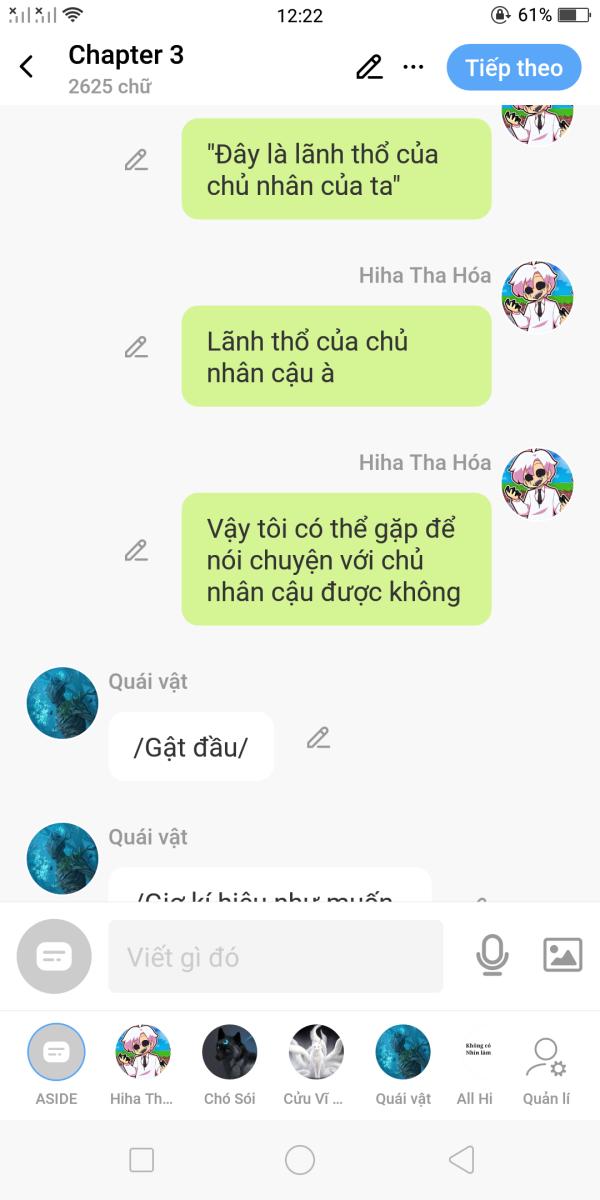
Task: Choose the All Hi character
Action: coord(475,1064)
